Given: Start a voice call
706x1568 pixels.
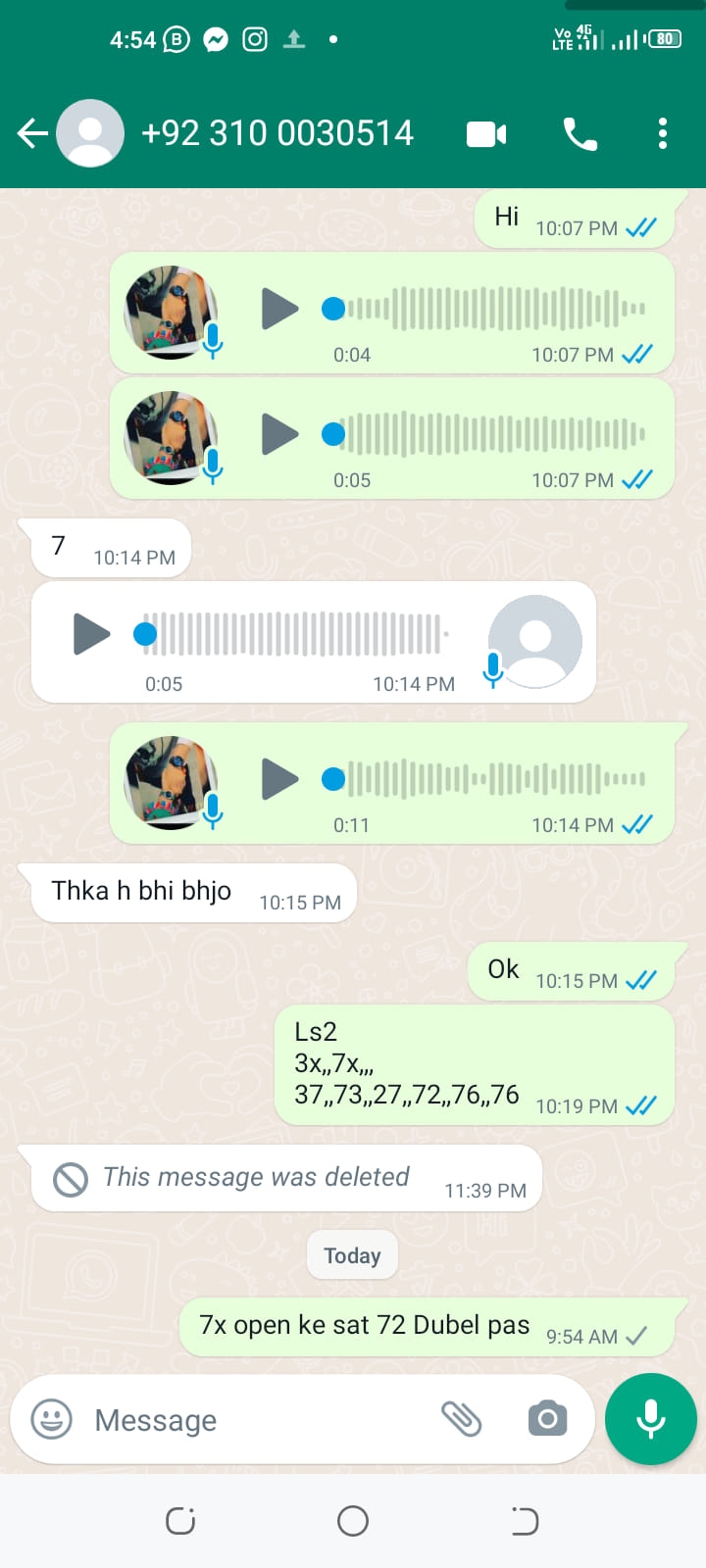Looking at the screenshot, I should (x=580, y=134).
